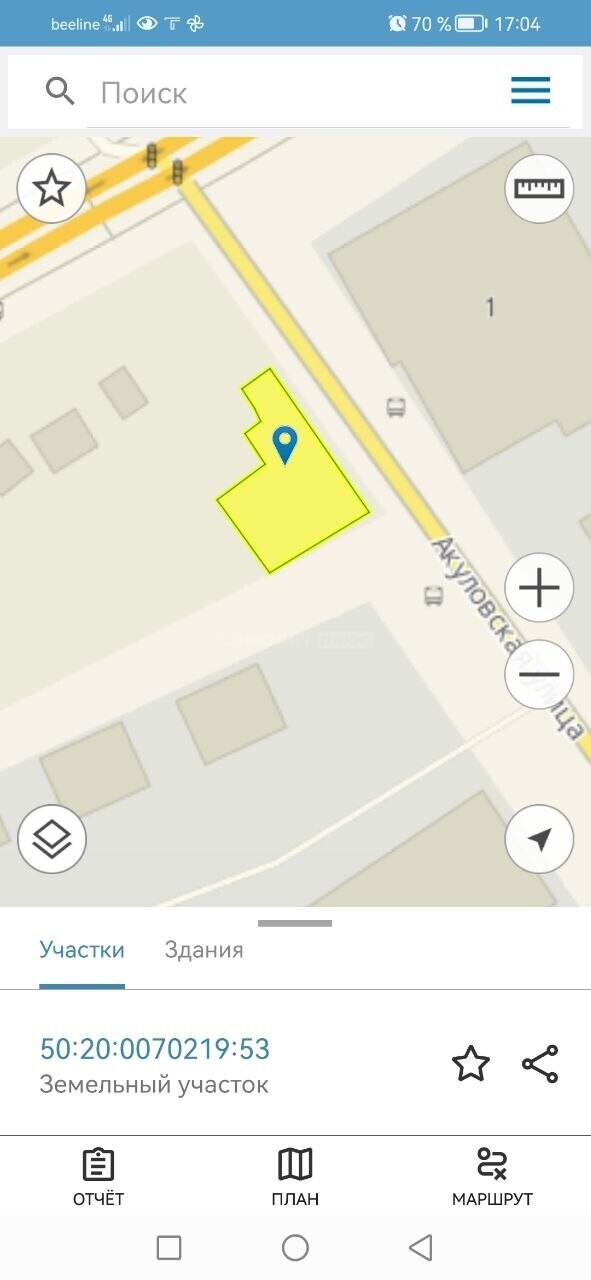
Task: Go to the home screen
Action: [295, 1247]
